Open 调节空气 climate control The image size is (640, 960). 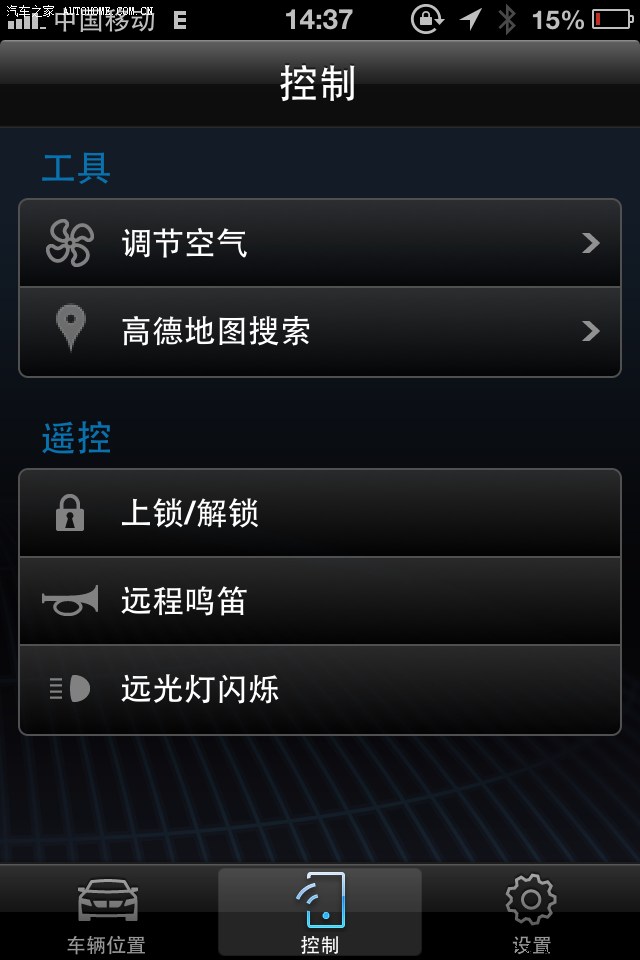320,243
